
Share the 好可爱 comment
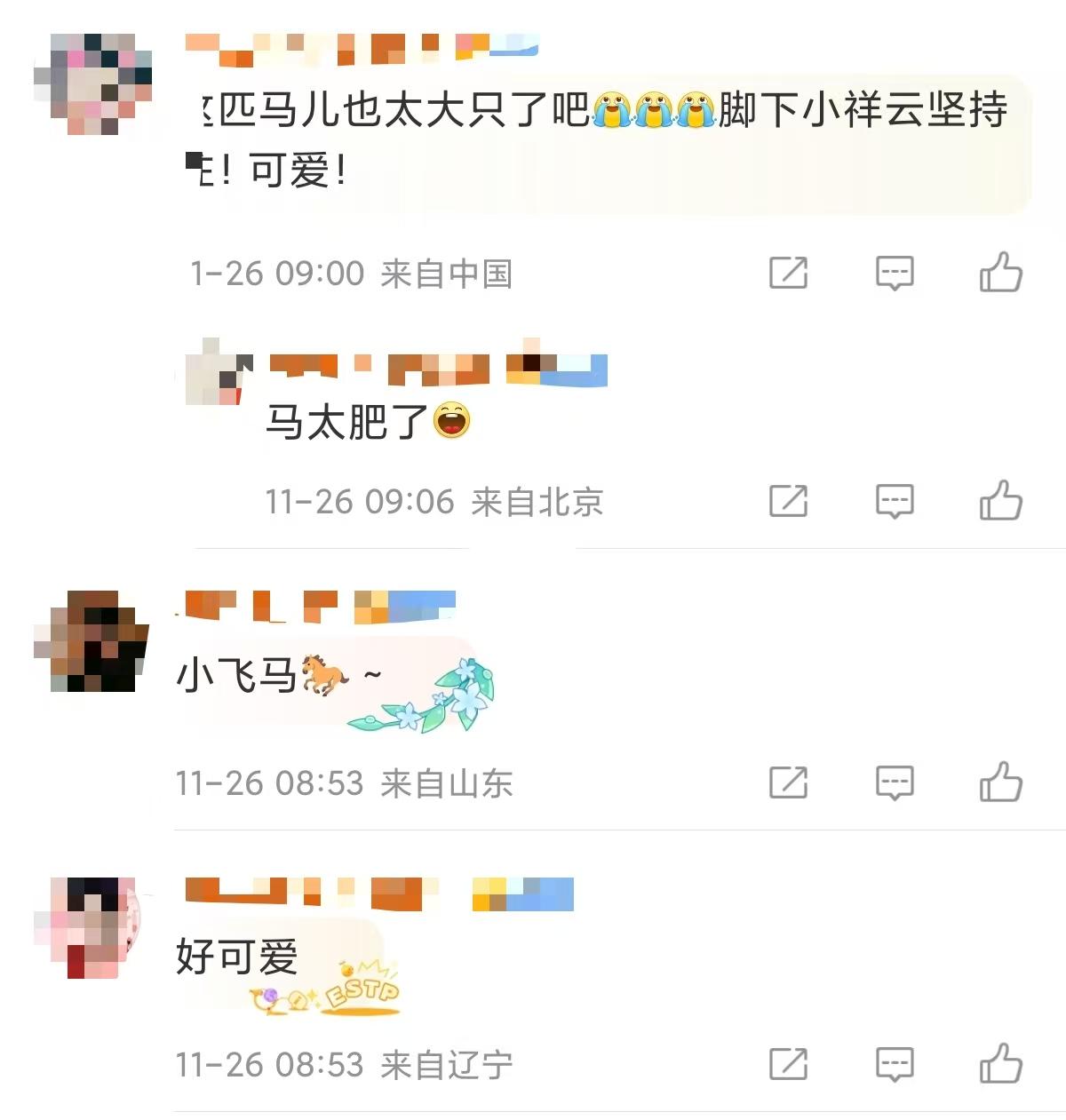788,1063
